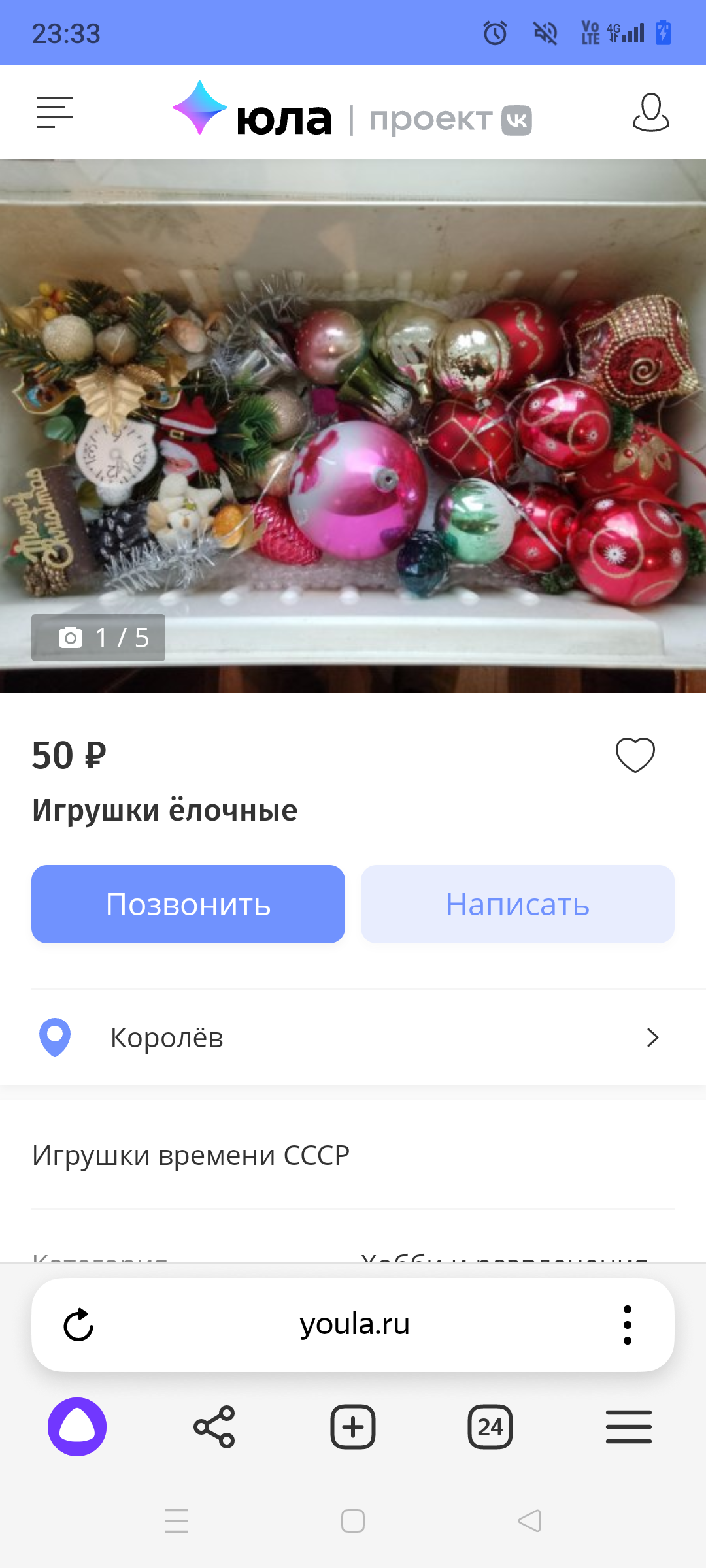Open the hamburger menu on Юла

tap(54, 112)
